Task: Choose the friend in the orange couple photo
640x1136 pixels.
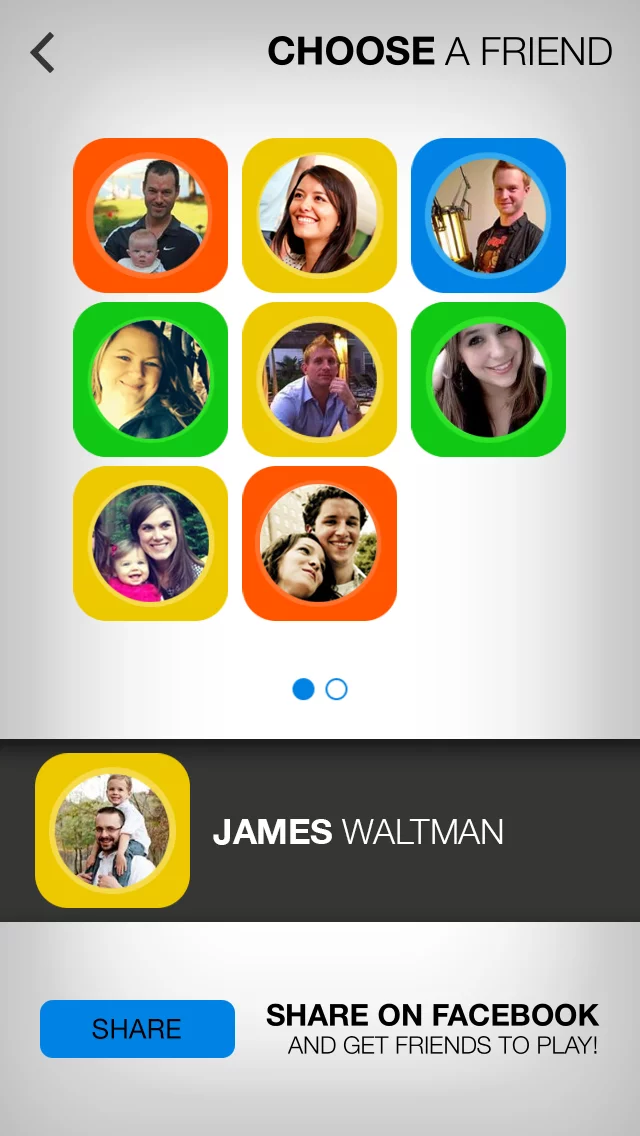Action: click(319, 543)
